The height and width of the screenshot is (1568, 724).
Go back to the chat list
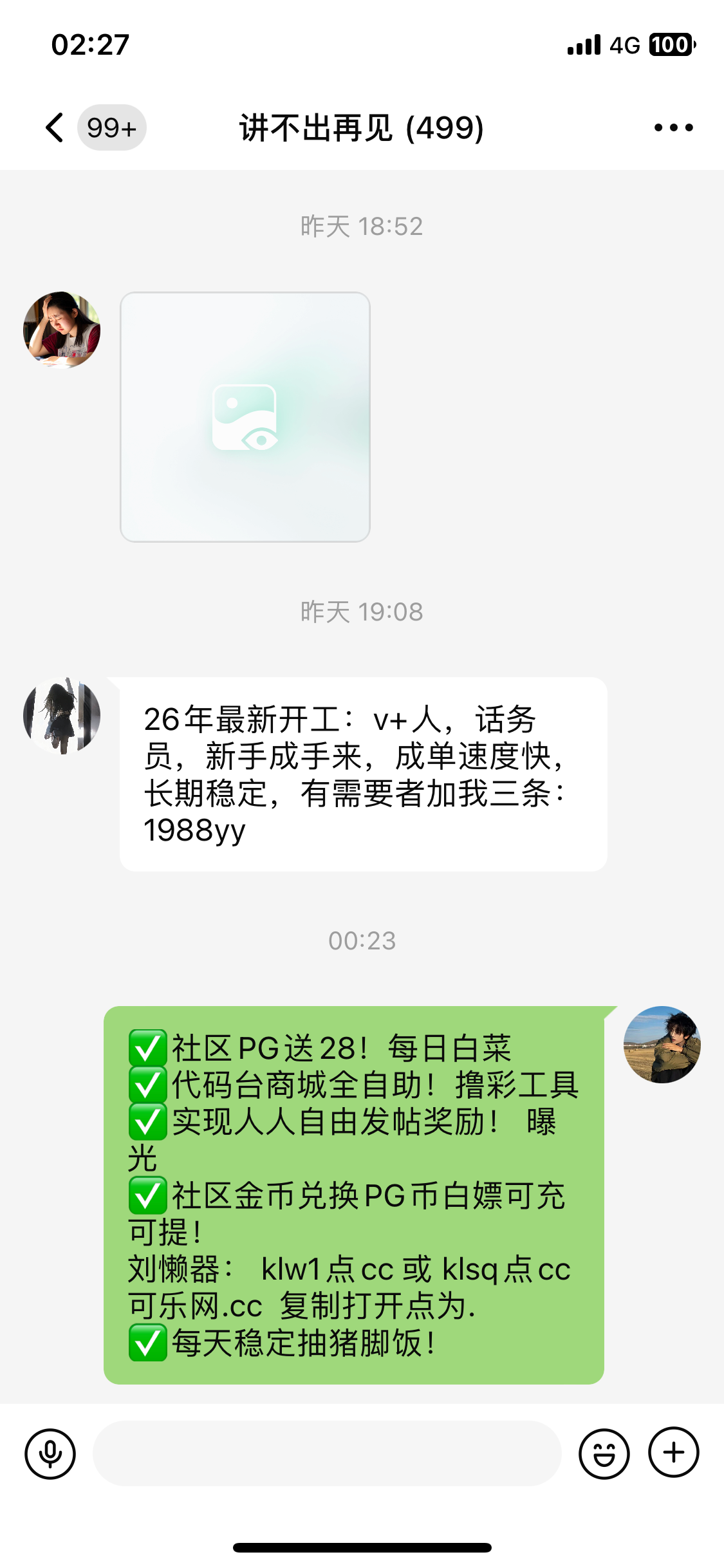click(55, 127)
